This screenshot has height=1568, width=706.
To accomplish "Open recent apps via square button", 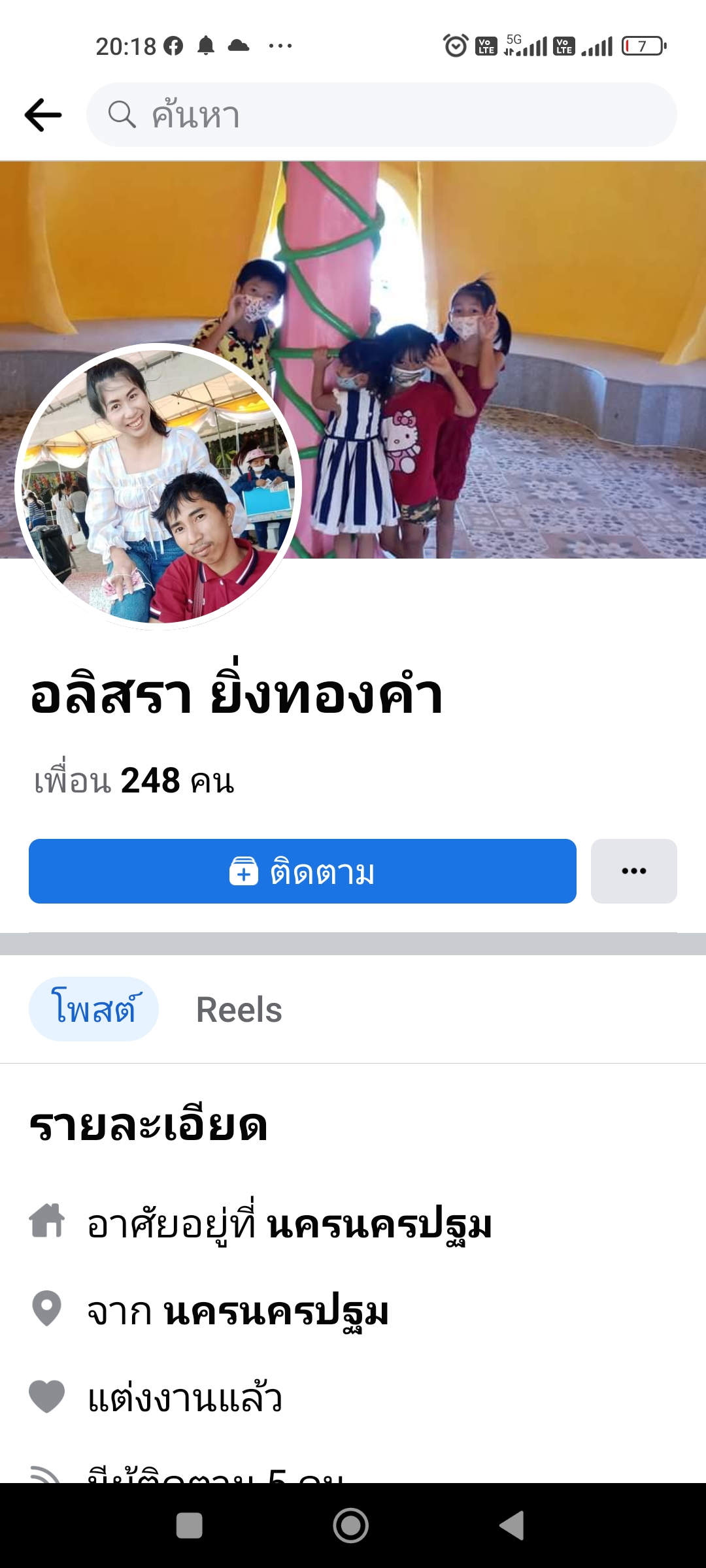I will pyautogui.click(x=190, y=1526).
